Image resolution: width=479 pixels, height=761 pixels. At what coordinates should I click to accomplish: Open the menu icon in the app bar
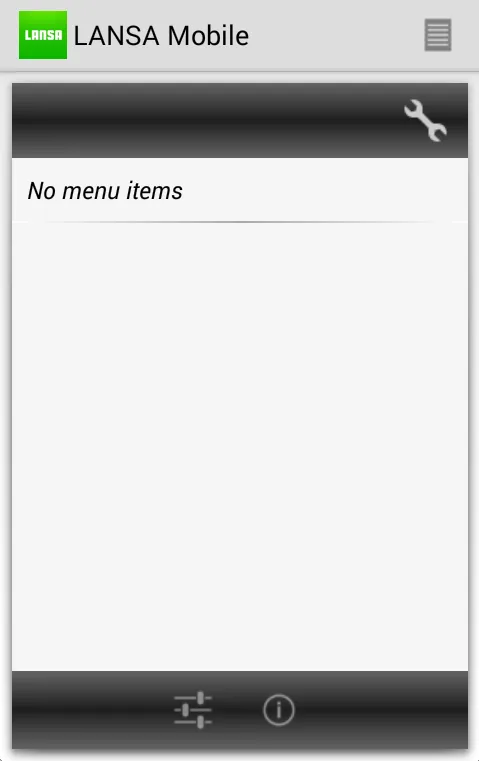(x=438, y=35)
